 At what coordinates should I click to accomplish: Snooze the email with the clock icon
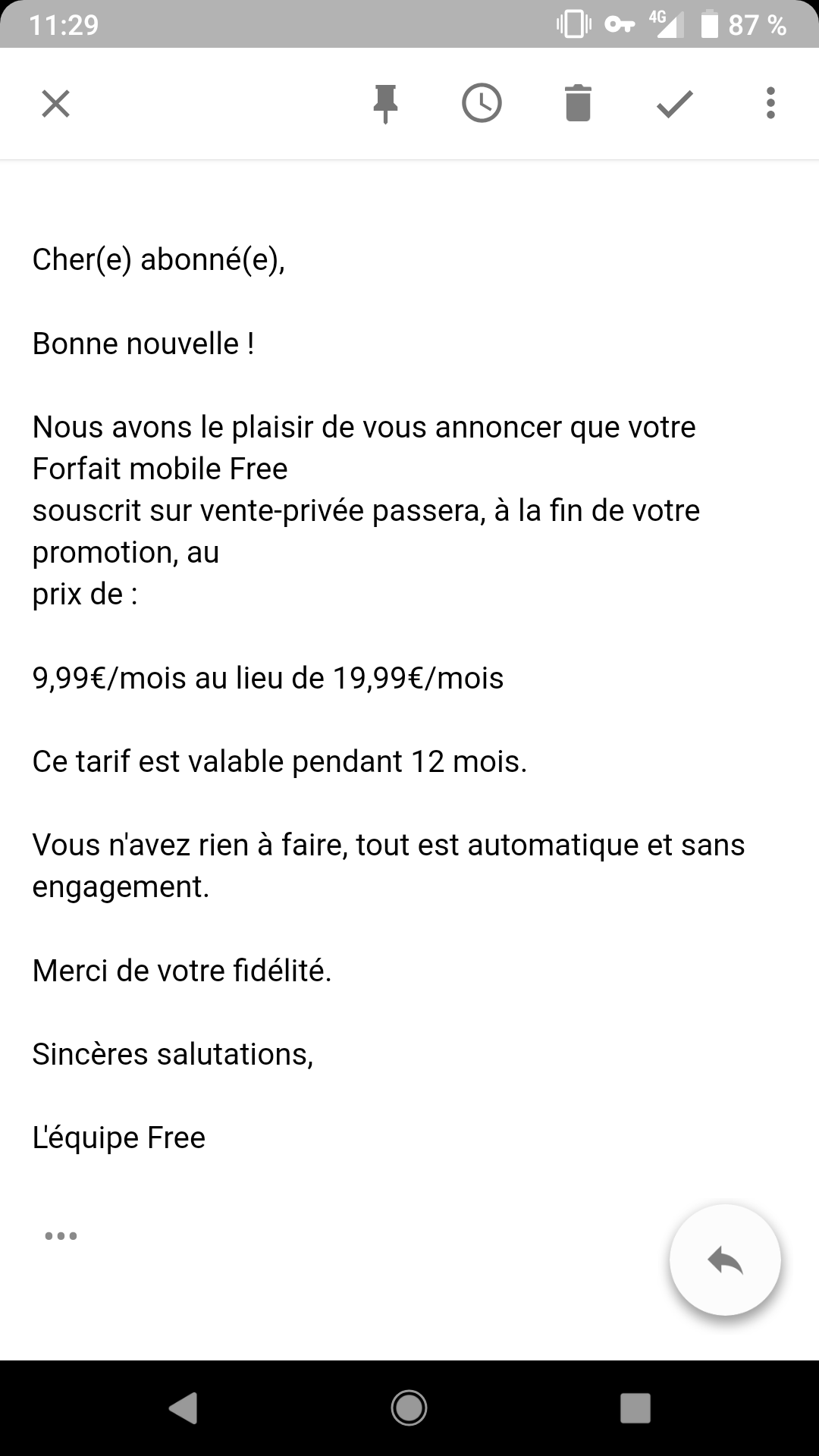pos(482,103)
